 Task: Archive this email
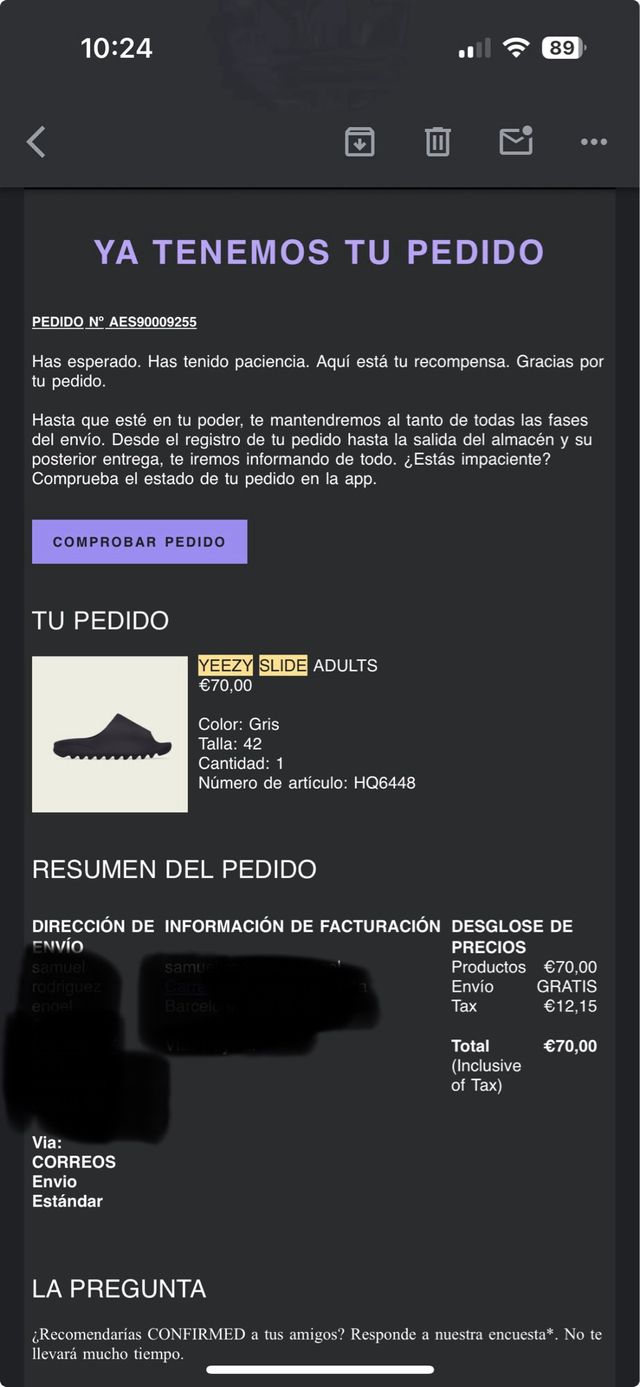[359, 142]
